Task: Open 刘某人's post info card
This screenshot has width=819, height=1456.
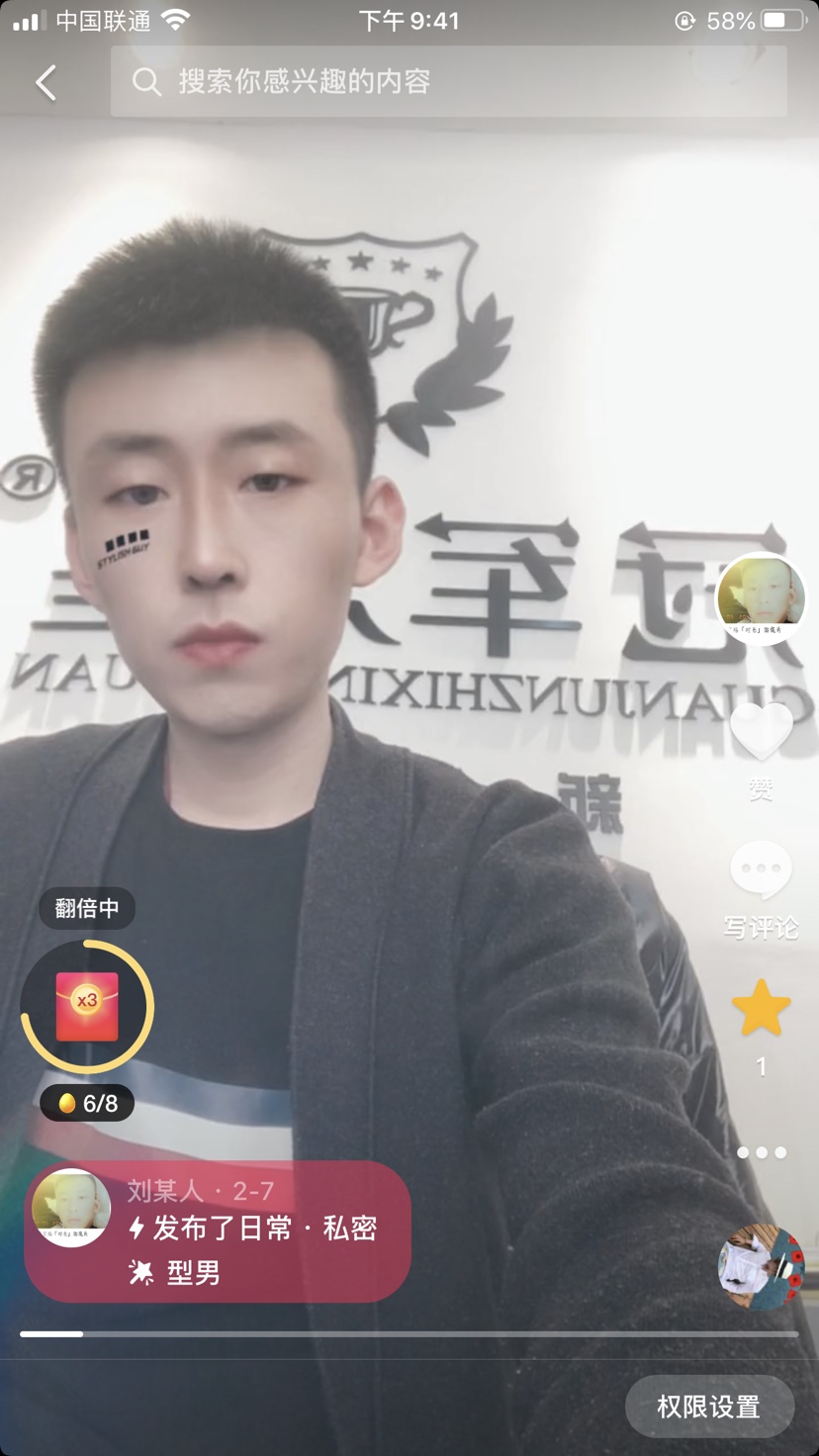Action: (x=218, y=1231)
